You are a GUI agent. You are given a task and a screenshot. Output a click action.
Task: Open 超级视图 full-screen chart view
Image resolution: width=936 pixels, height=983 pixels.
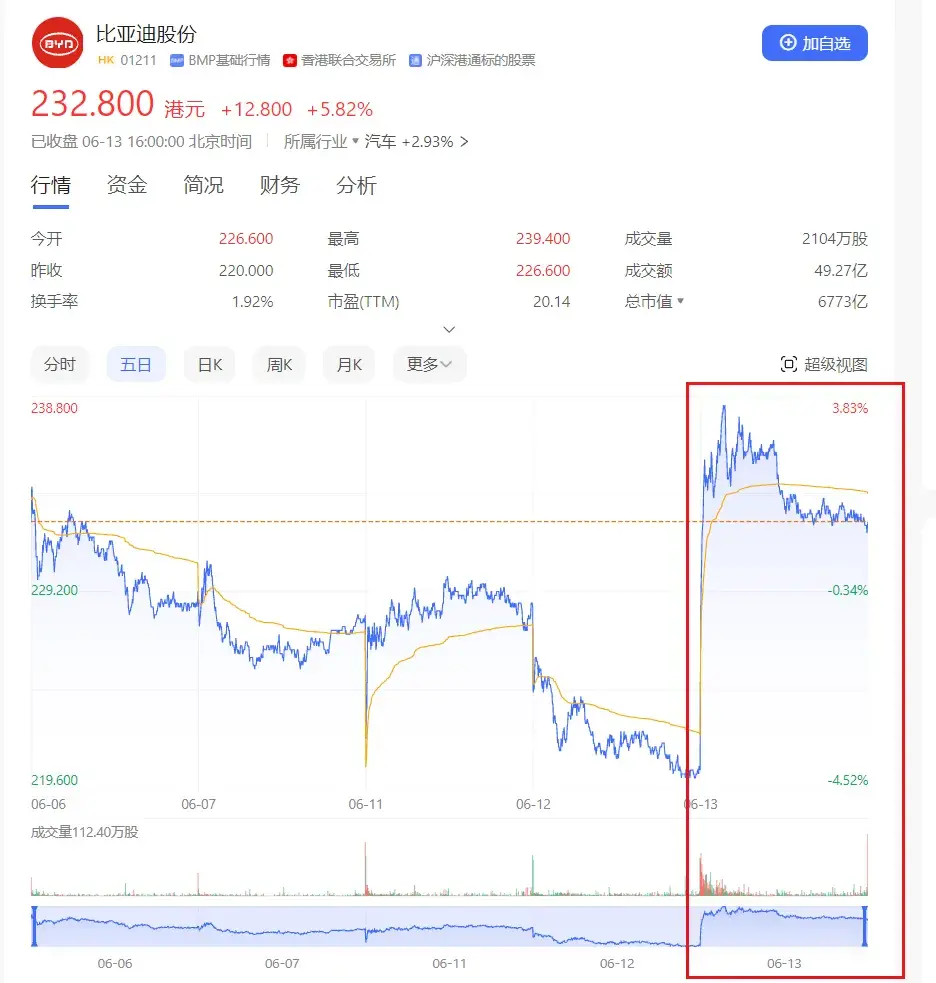point(824,364)
